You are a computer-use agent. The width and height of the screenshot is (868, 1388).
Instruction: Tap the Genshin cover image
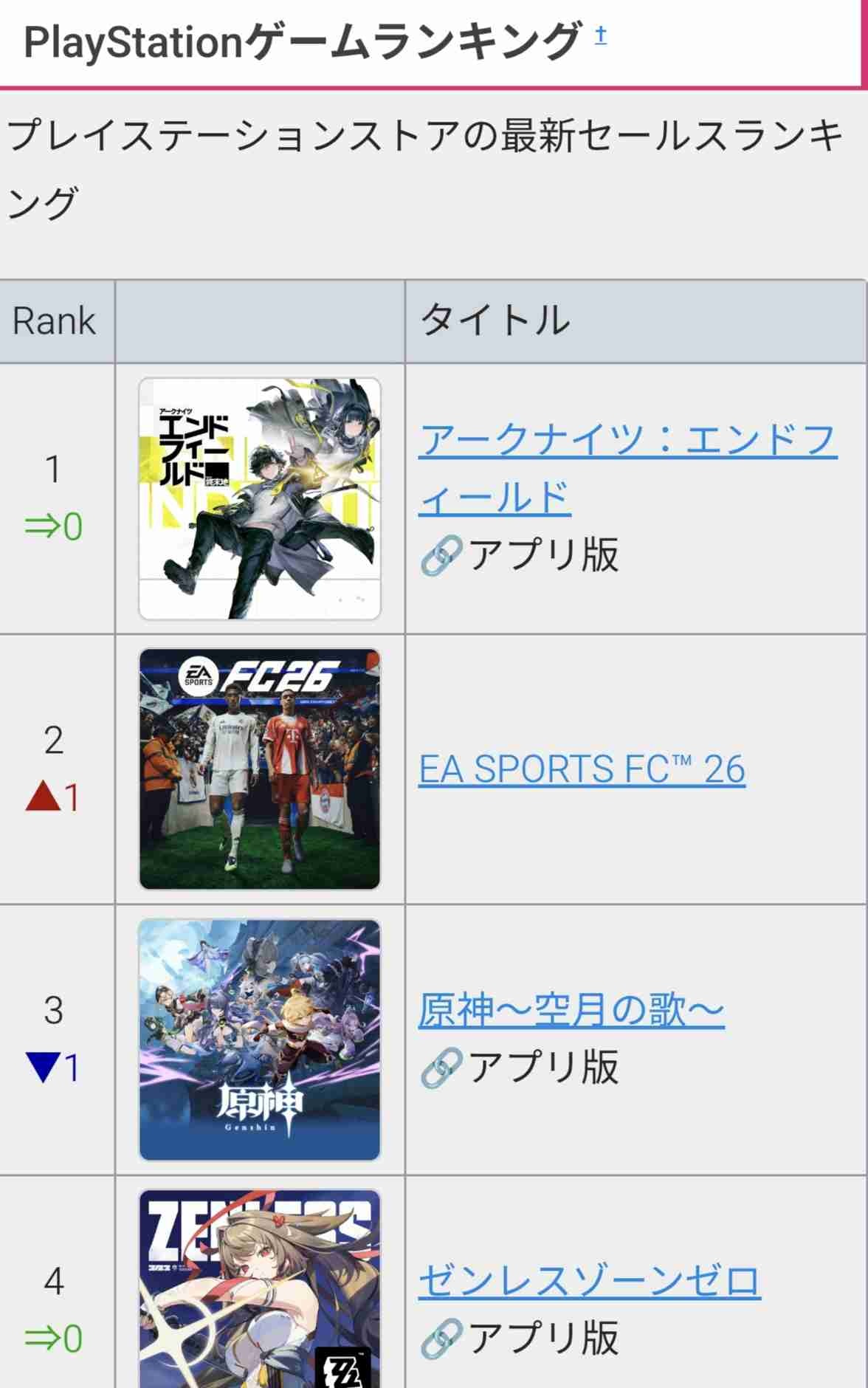coord(260,1040)
